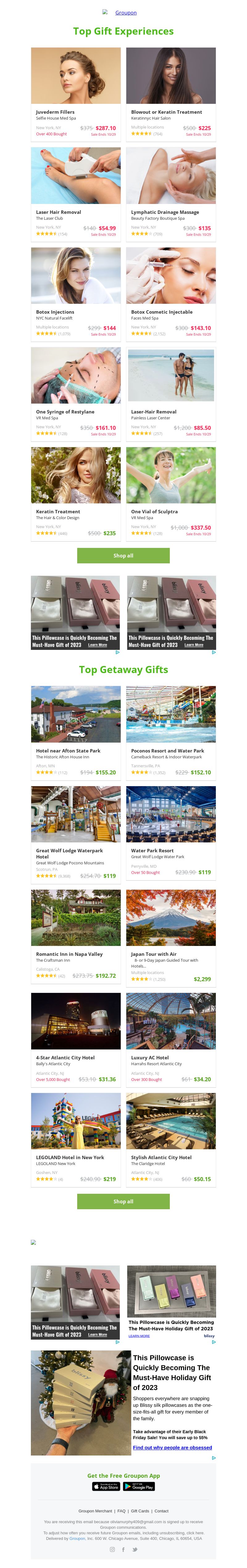Open the Groupon link at the top
The image size is (247, 1568).
(x=125, y=13)
